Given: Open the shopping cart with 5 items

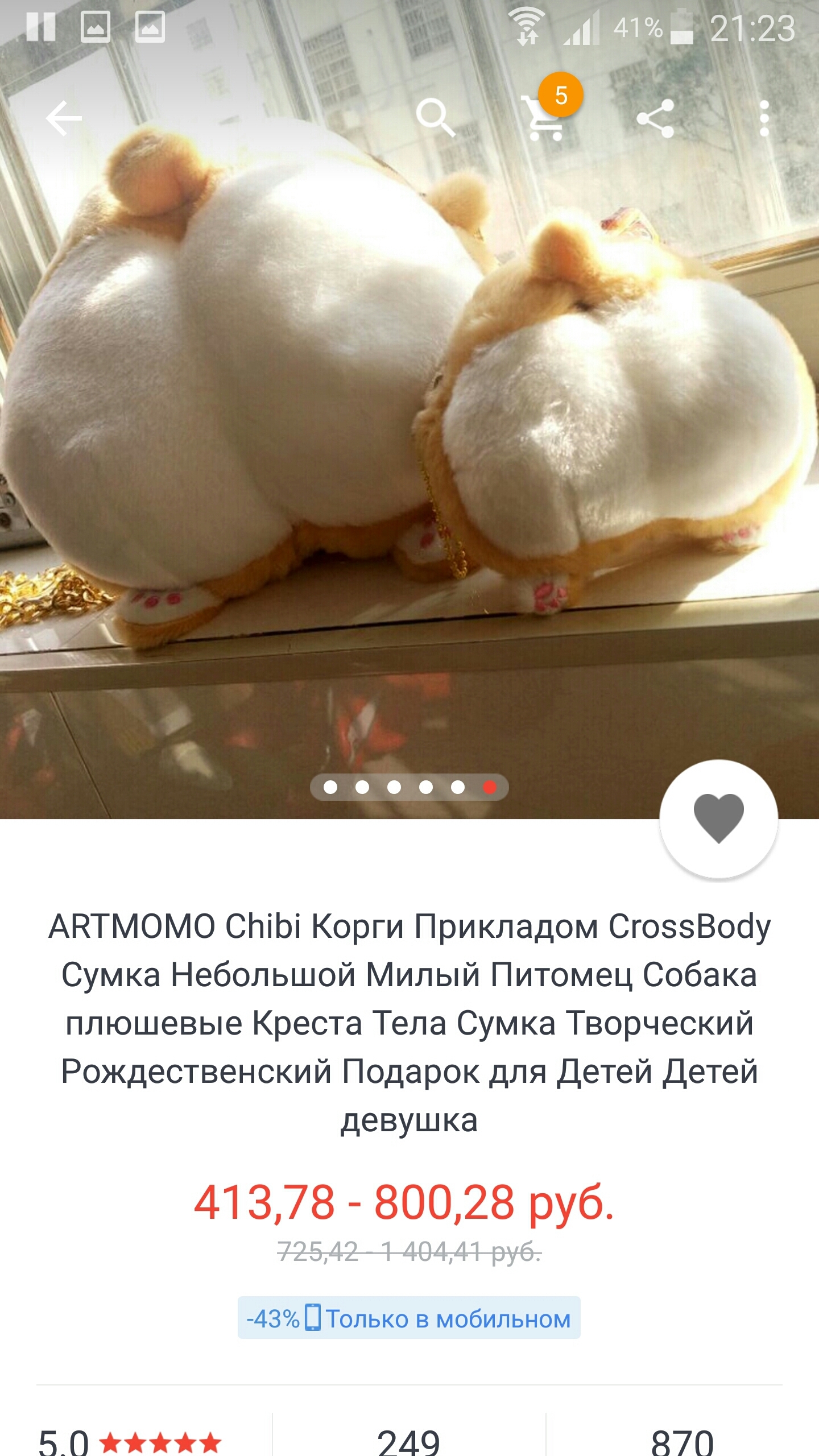Looking at the screenshot, I should tap(545, 118).
